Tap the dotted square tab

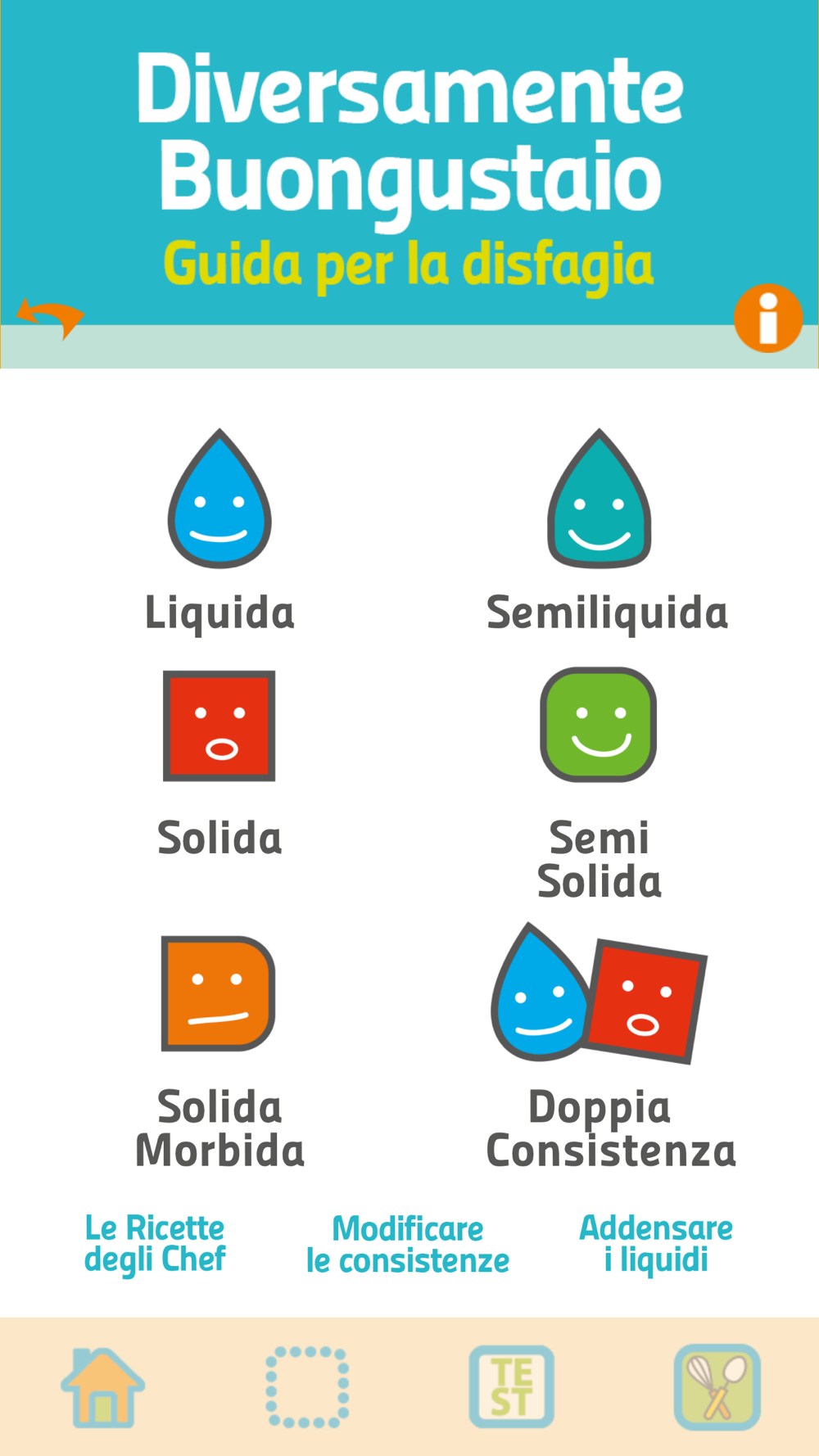click(x=307, y=1387)
